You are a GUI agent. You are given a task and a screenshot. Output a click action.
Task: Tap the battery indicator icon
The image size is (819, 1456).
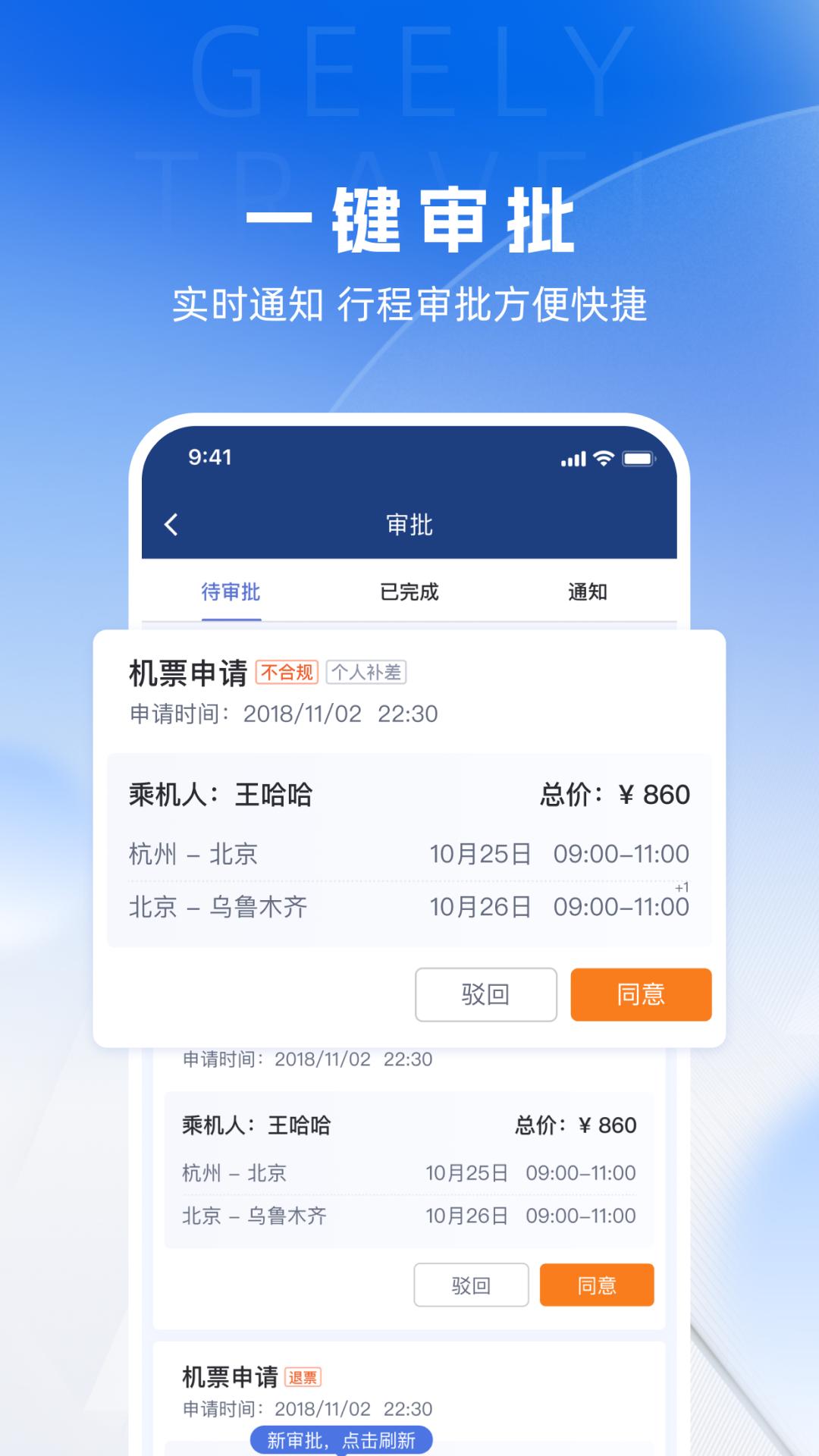638,458
